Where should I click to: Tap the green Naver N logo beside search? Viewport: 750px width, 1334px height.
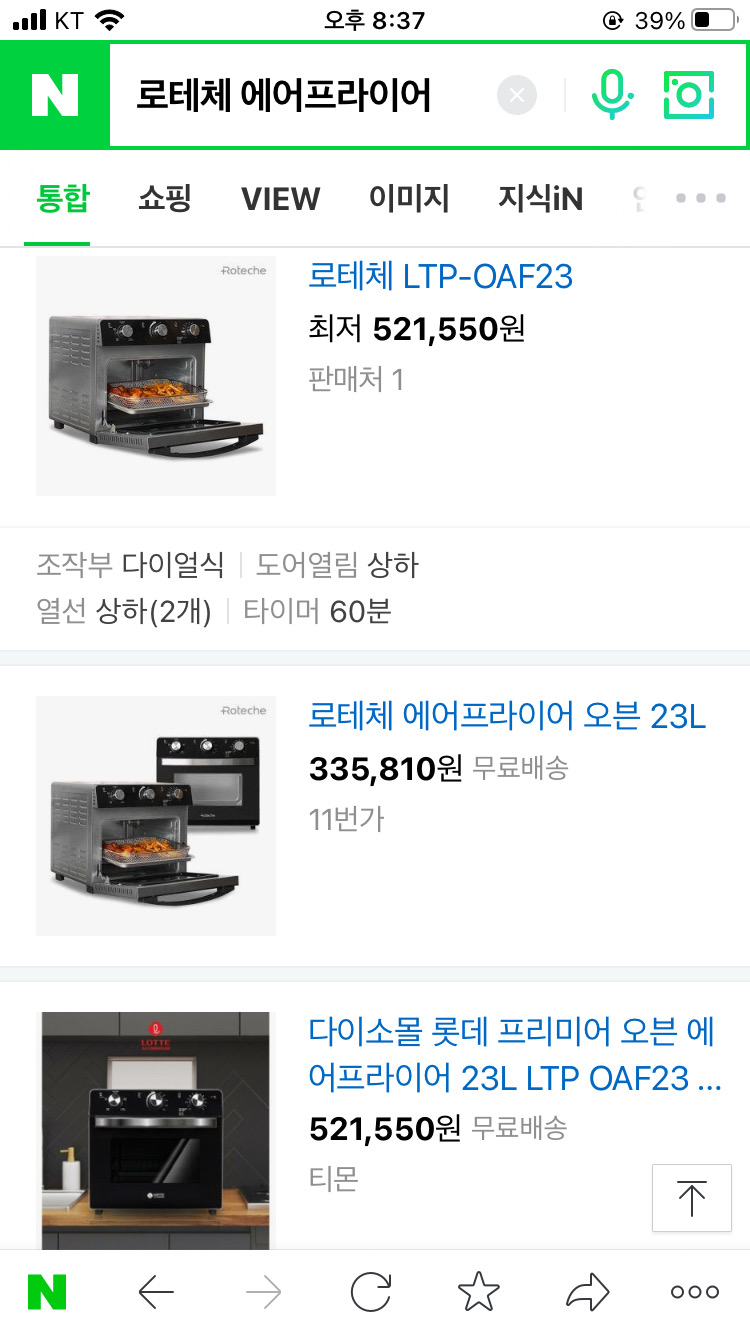tap(53, 95)
